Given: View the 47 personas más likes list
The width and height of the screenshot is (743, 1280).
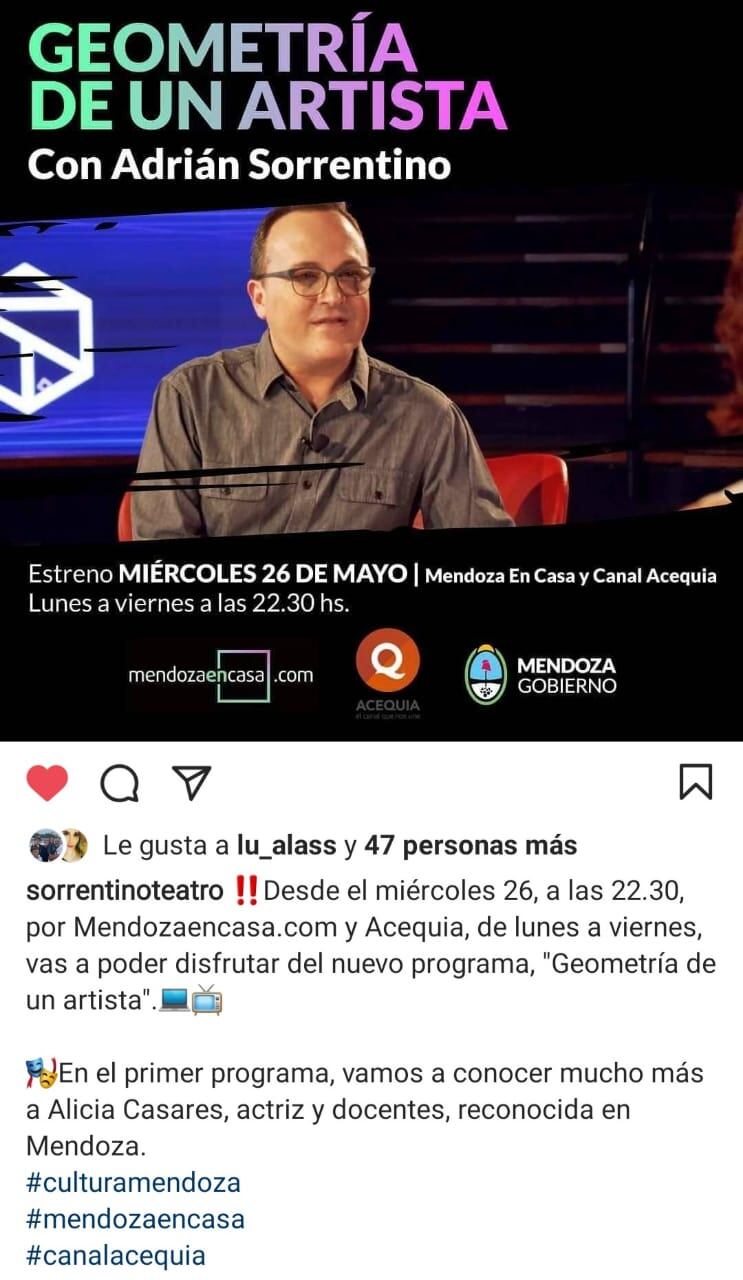Looking at the screenshot, I should (470, 846).
